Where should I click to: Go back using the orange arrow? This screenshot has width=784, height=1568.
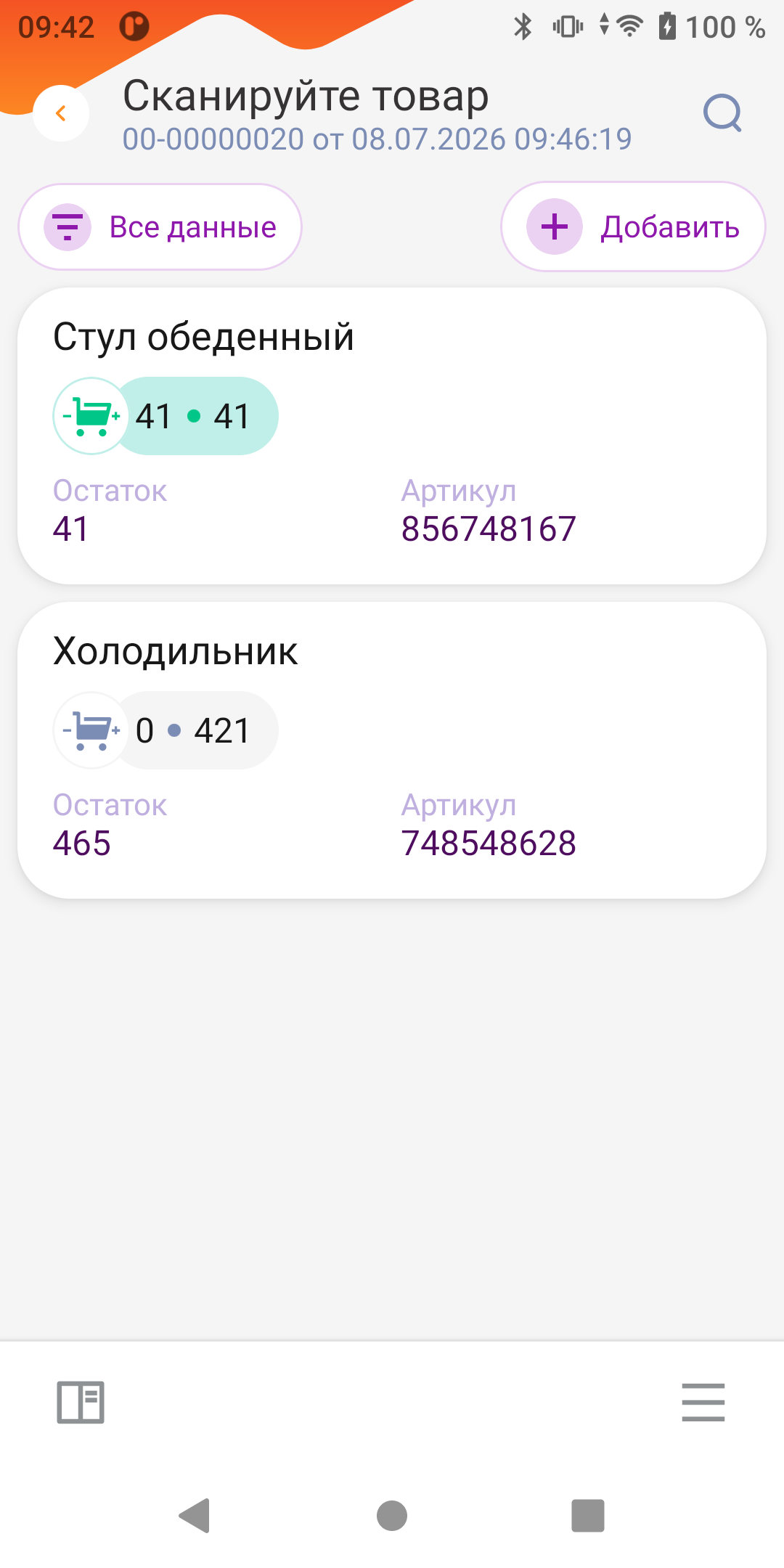[x=62, y=113]
